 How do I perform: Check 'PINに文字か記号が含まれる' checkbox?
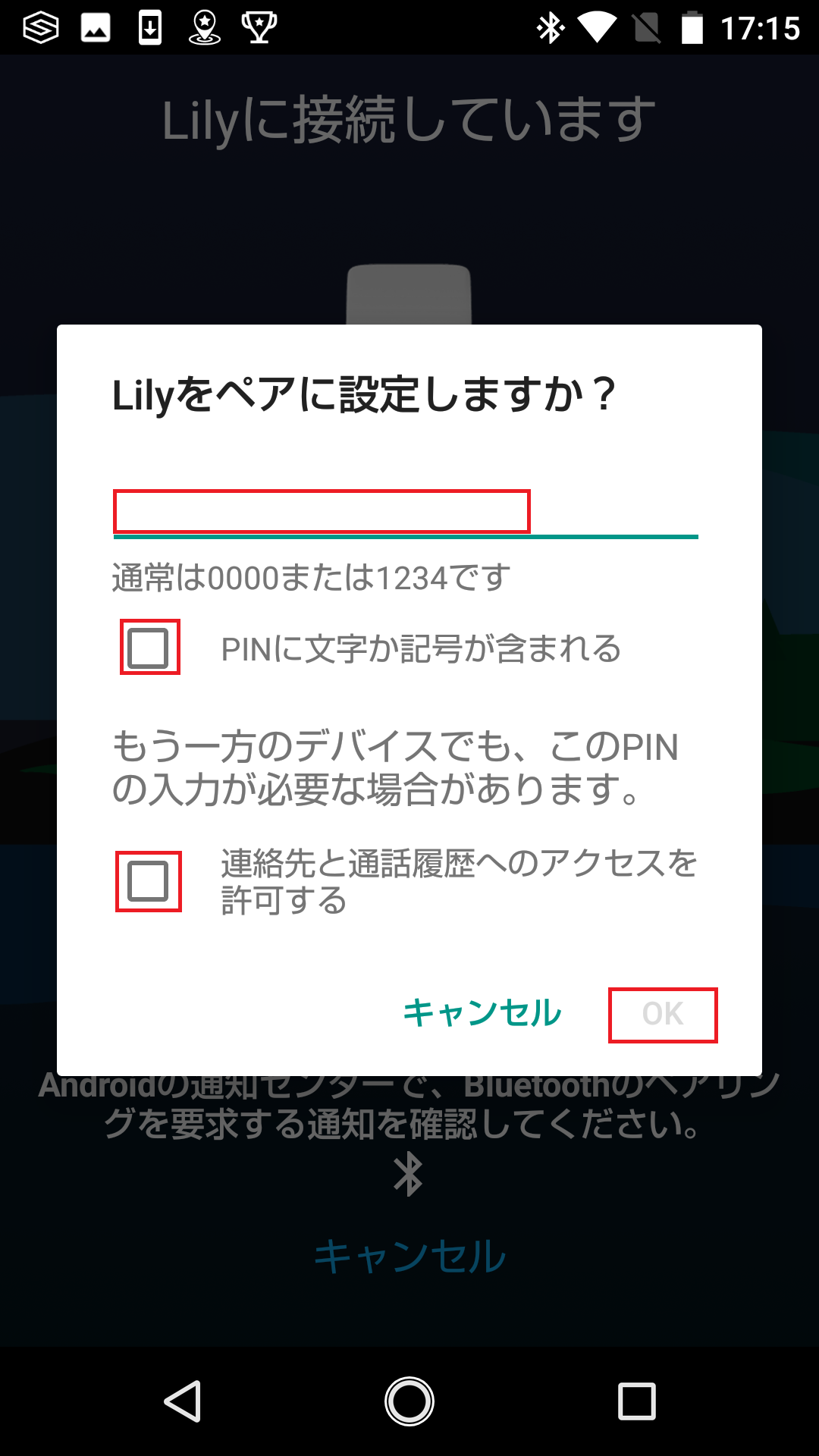pos(149,648)
